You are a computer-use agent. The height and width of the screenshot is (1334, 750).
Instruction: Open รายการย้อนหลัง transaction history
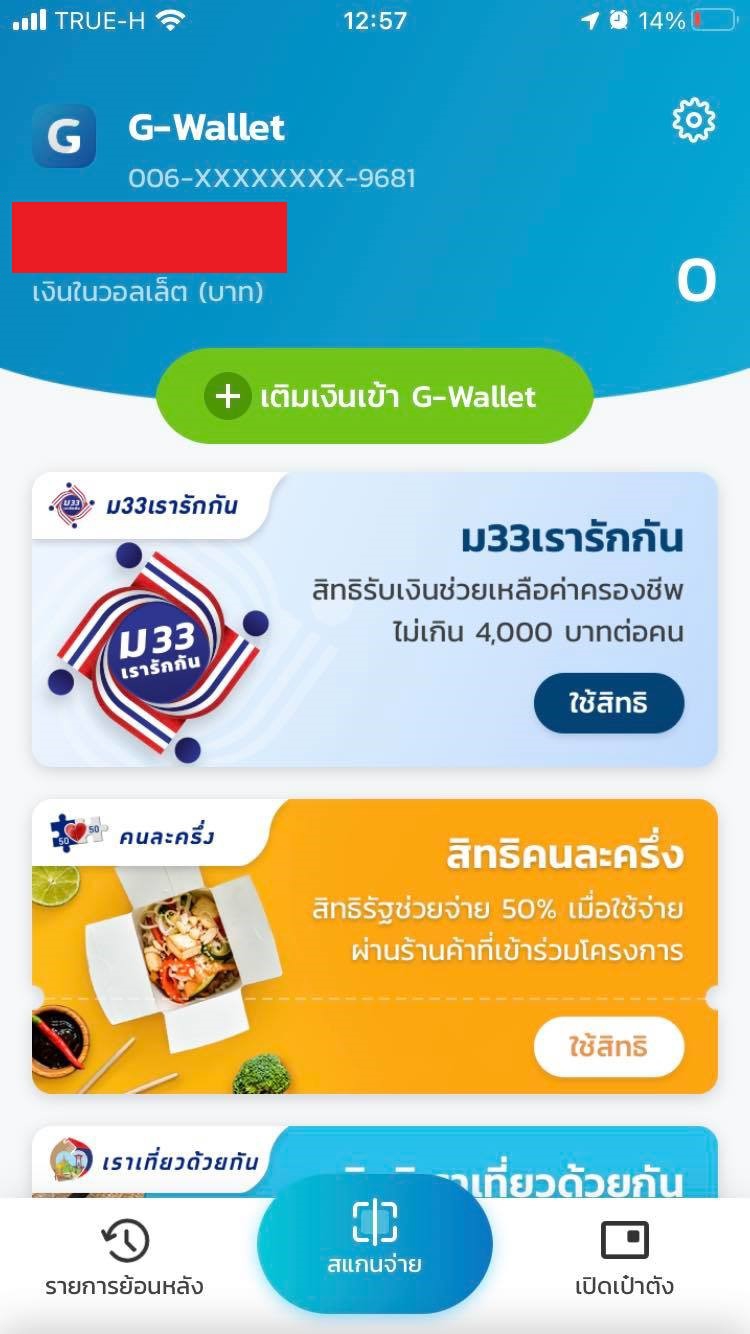(125, 1258)
